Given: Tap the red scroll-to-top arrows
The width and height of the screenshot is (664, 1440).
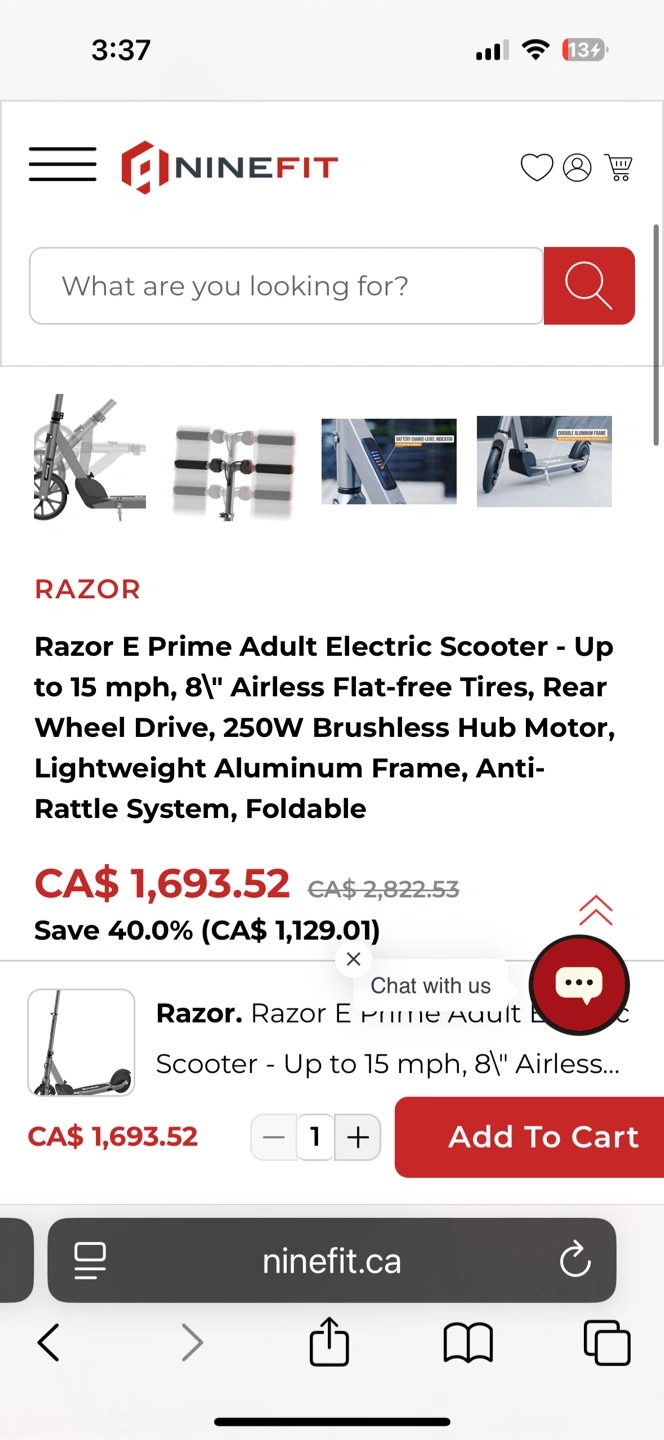Looking at the screenshot, I should [x=595, y=910].
